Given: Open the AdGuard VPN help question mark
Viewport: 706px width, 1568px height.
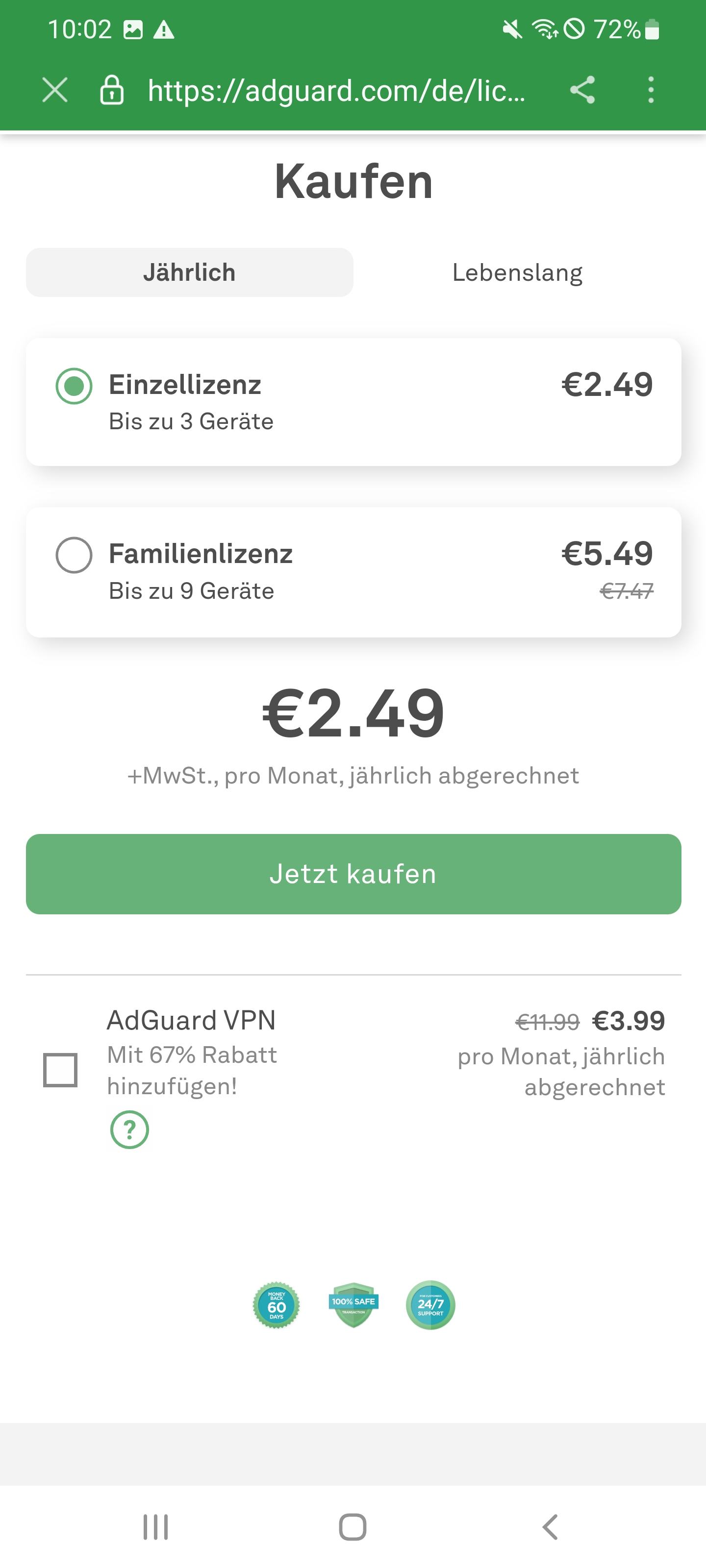Looking at the screenshot, I should [129, 1130].
